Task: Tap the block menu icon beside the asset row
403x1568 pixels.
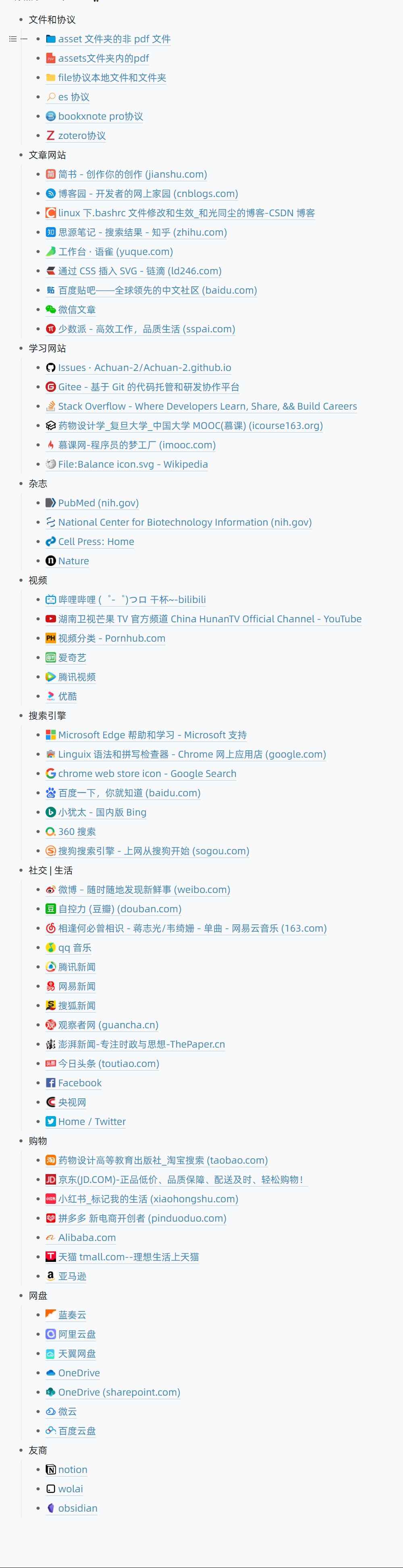Action: point(13,39)
